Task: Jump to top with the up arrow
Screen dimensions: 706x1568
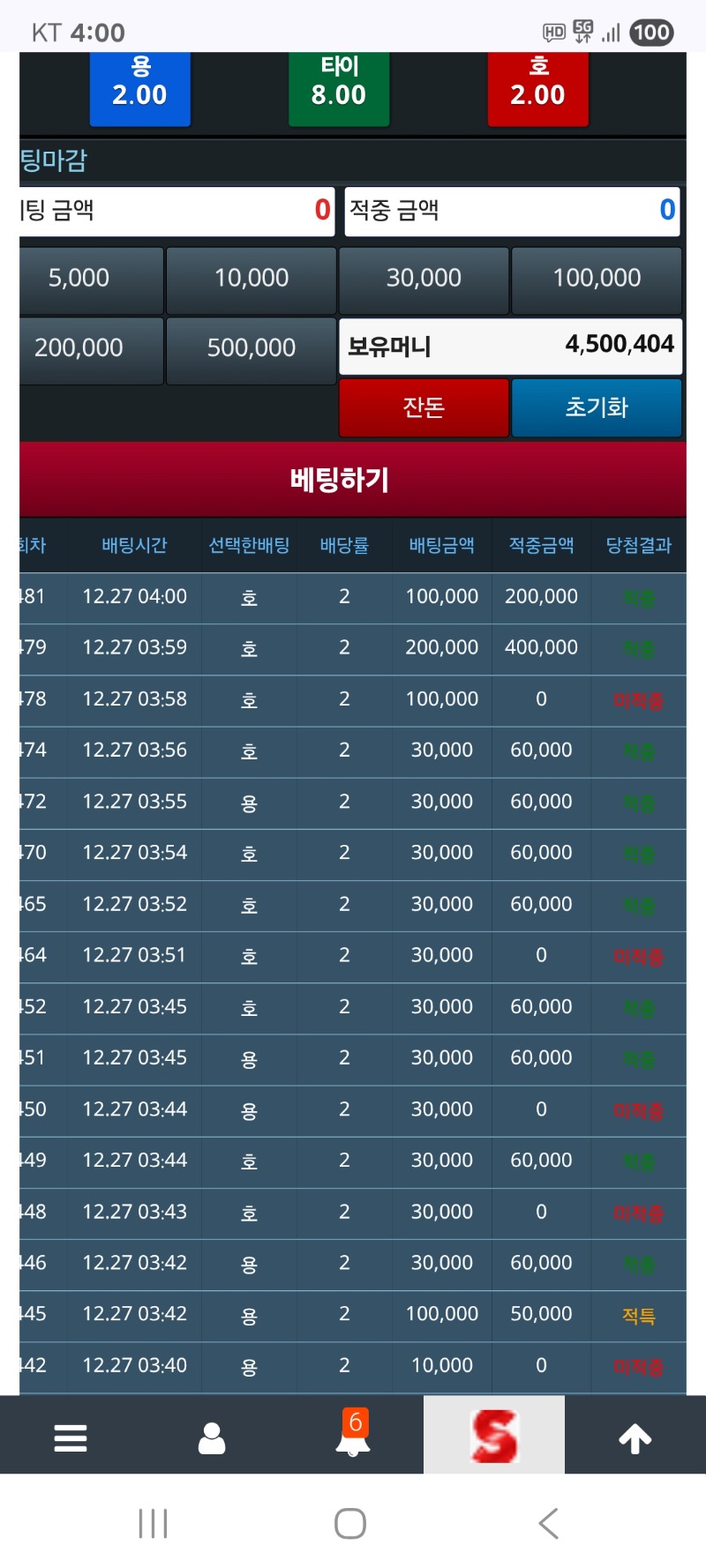Action: pos(635,1438)
